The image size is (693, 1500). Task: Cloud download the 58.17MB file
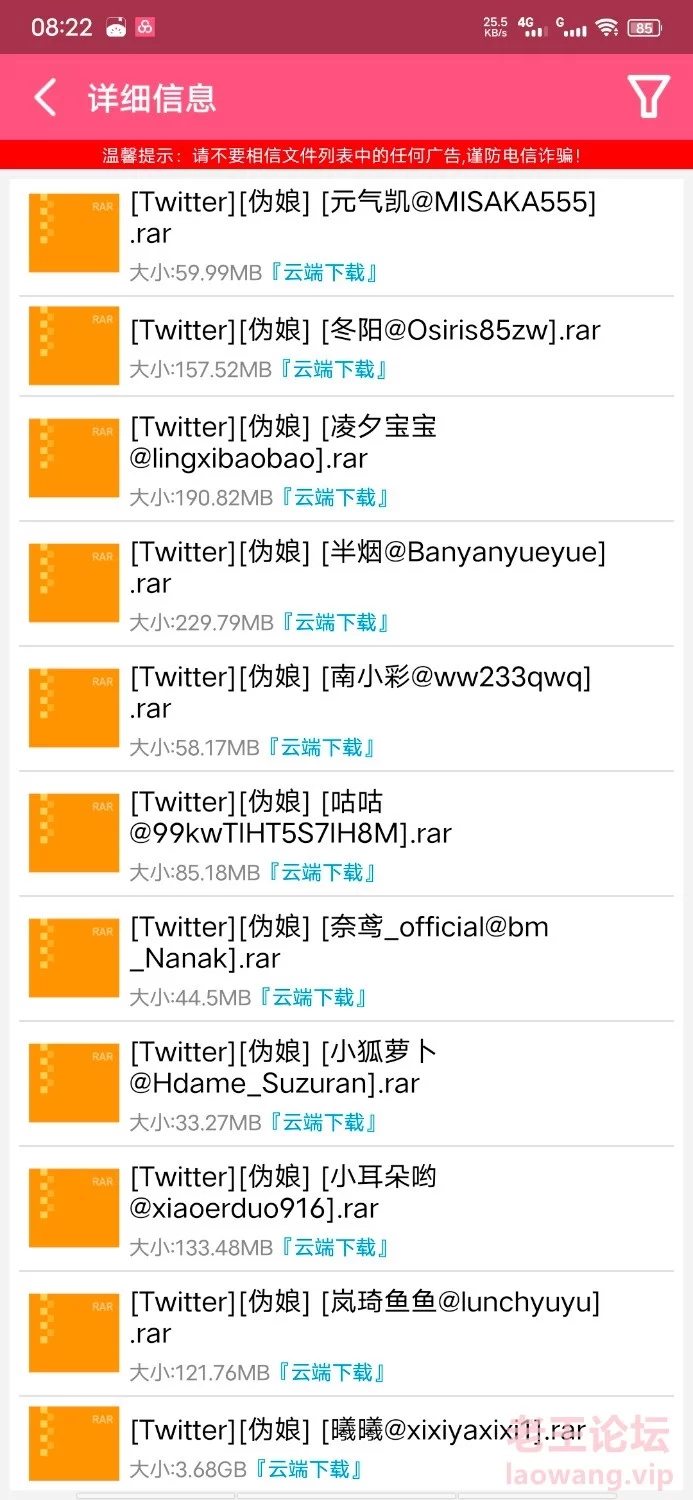point(321,748)
